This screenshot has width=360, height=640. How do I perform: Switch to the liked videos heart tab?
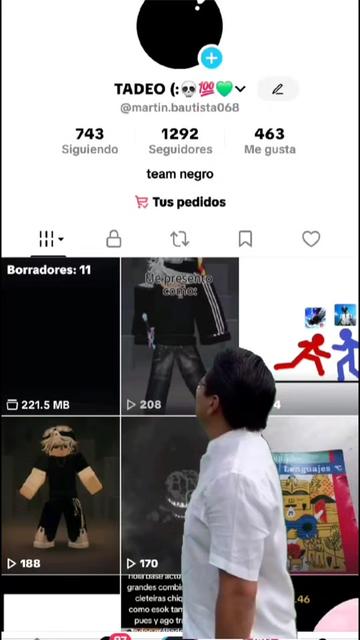[x=311, y=239]
